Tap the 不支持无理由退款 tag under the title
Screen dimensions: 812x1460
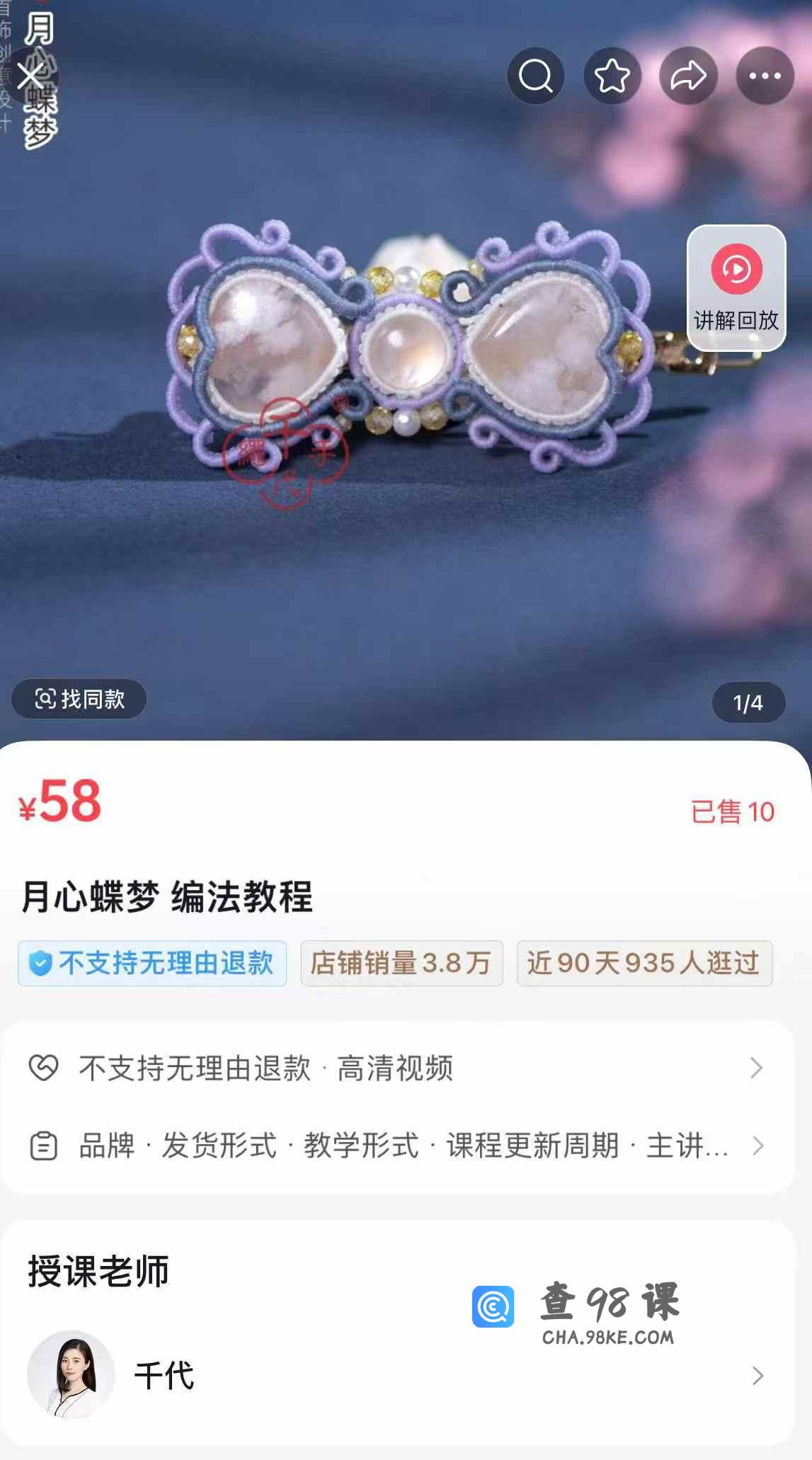tap(152, 963)
